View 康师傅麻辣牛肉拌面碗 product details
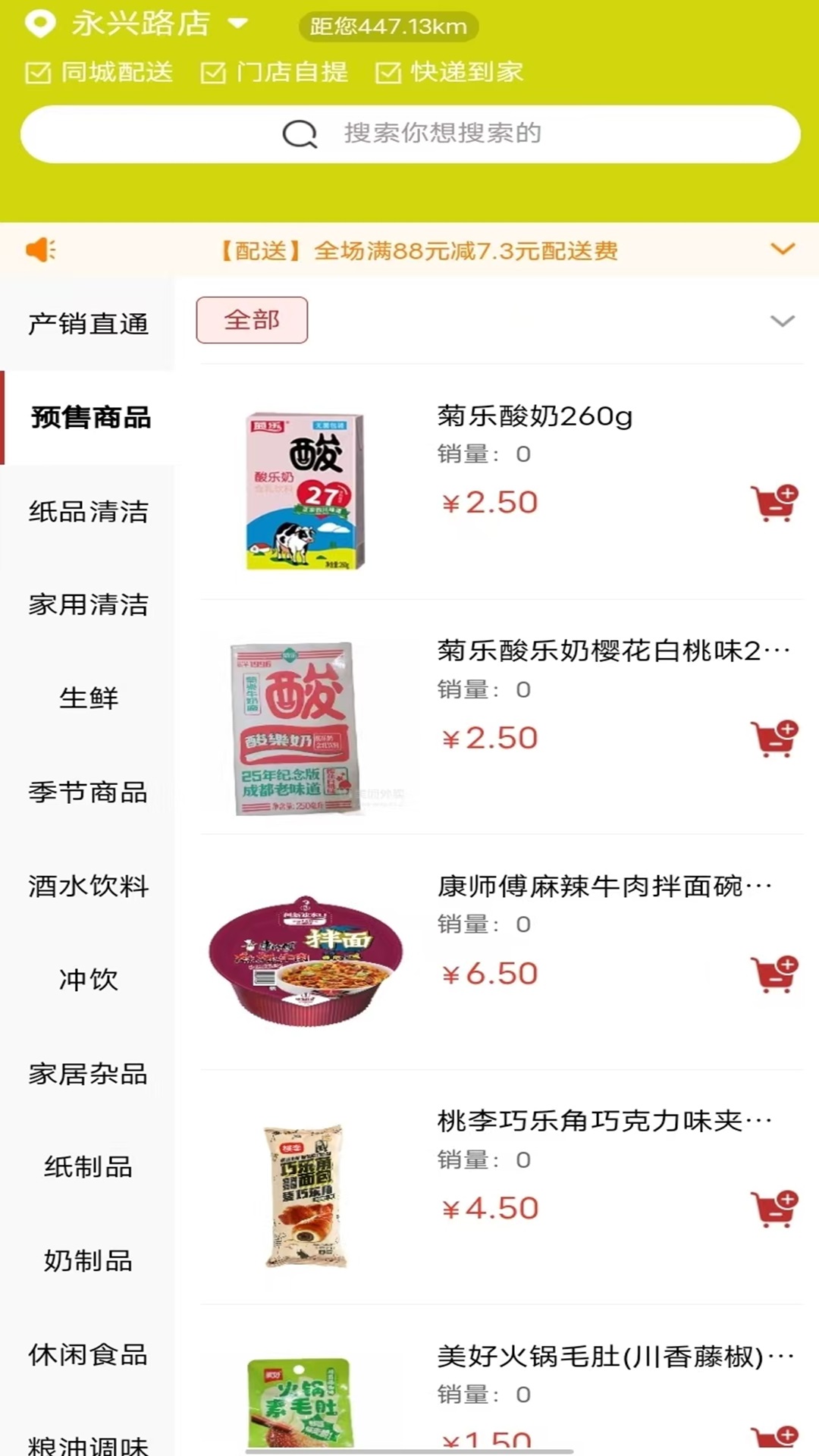The image size is (819, 1456). click(x=604, y=886)
